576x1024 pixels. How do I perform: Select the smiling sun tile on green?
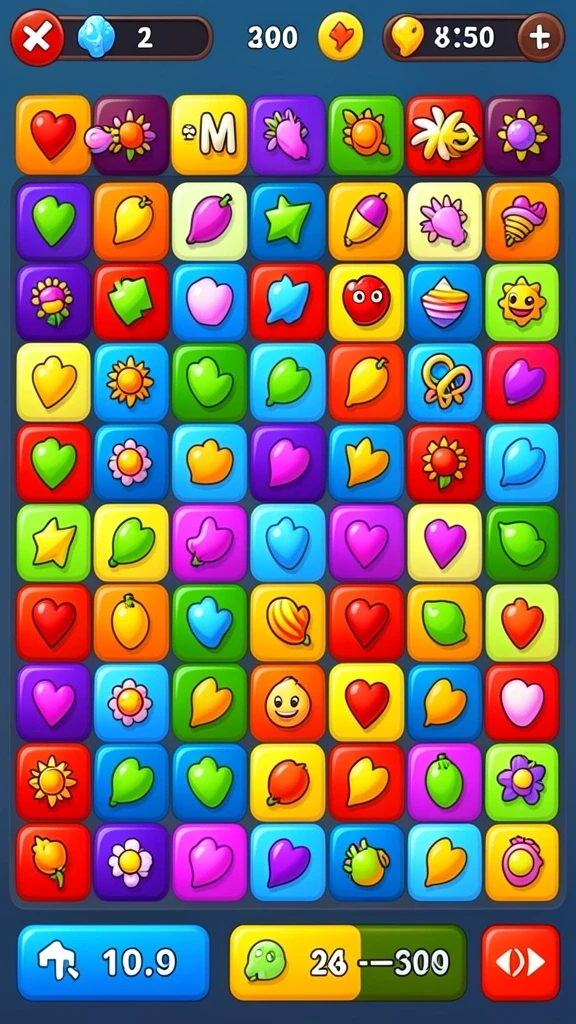point(522,302)
